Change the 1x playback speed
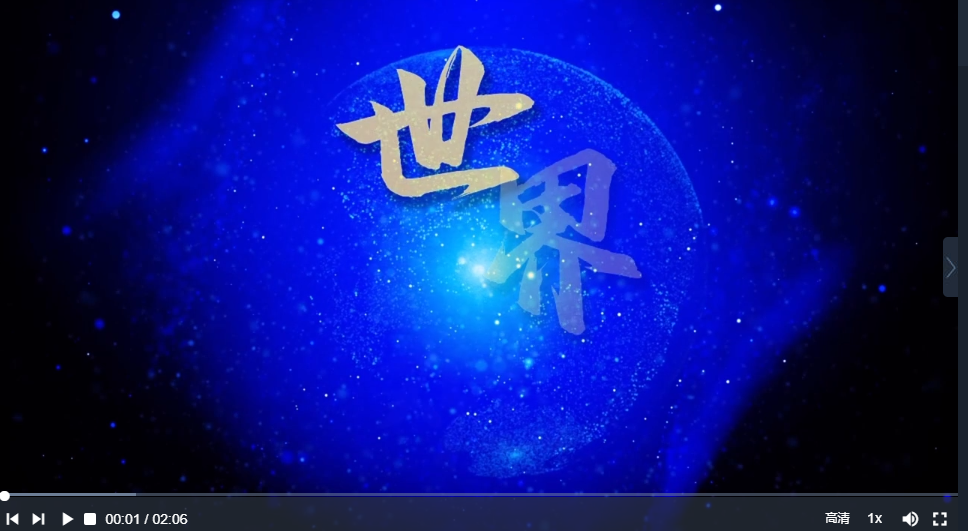The width and height of the screenshot is (968, 531). pos(875,518)
